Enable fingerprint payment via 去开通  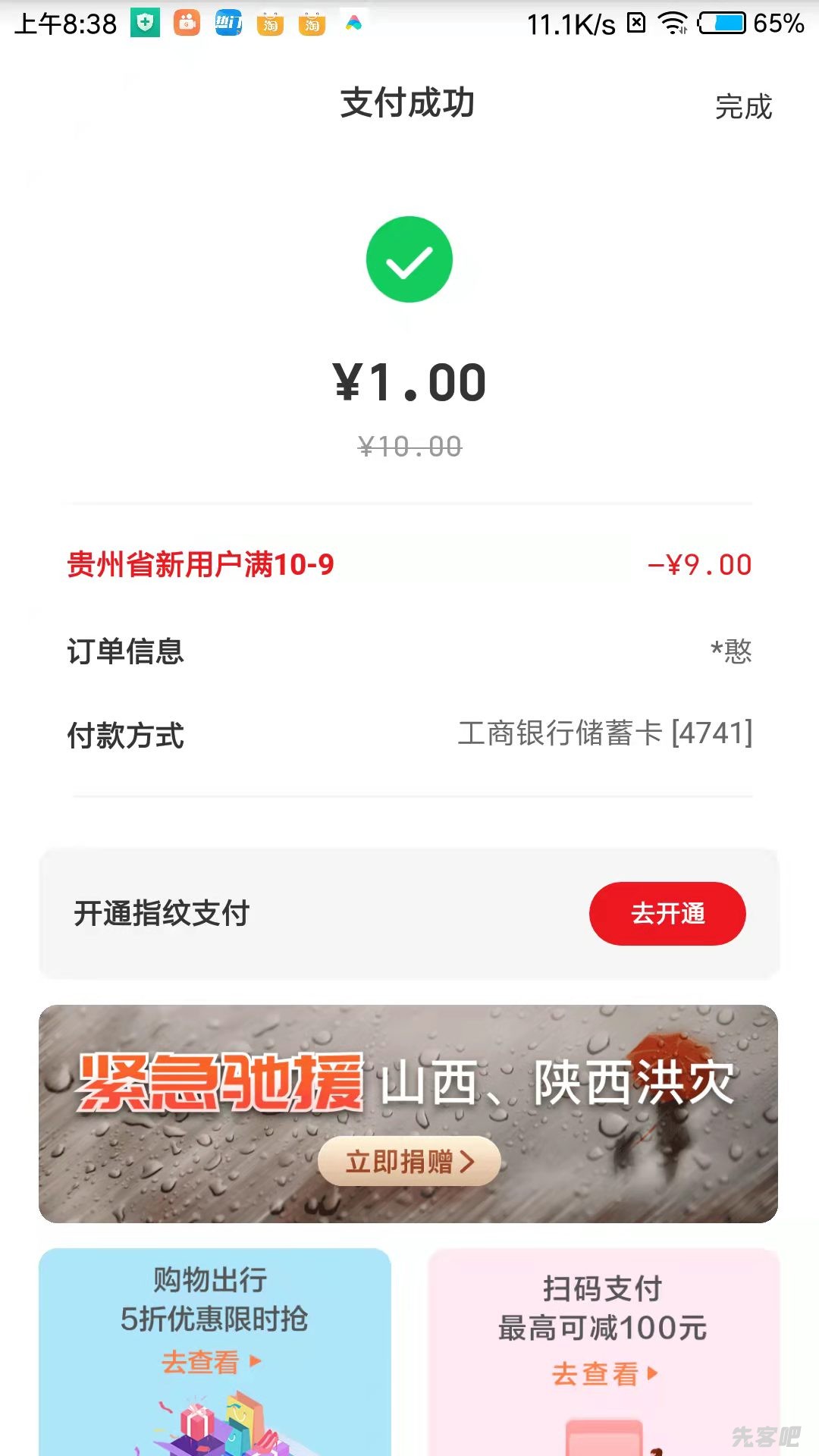(667, 913)
